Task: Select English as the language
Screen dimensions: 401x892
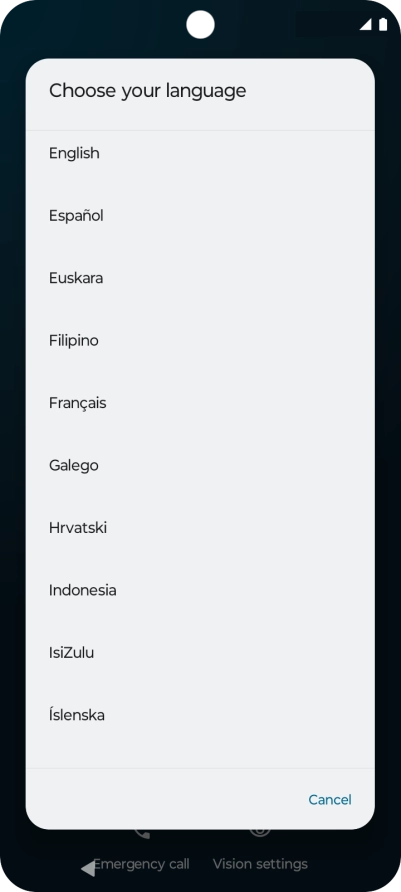Action: click(x=200, y=154)
